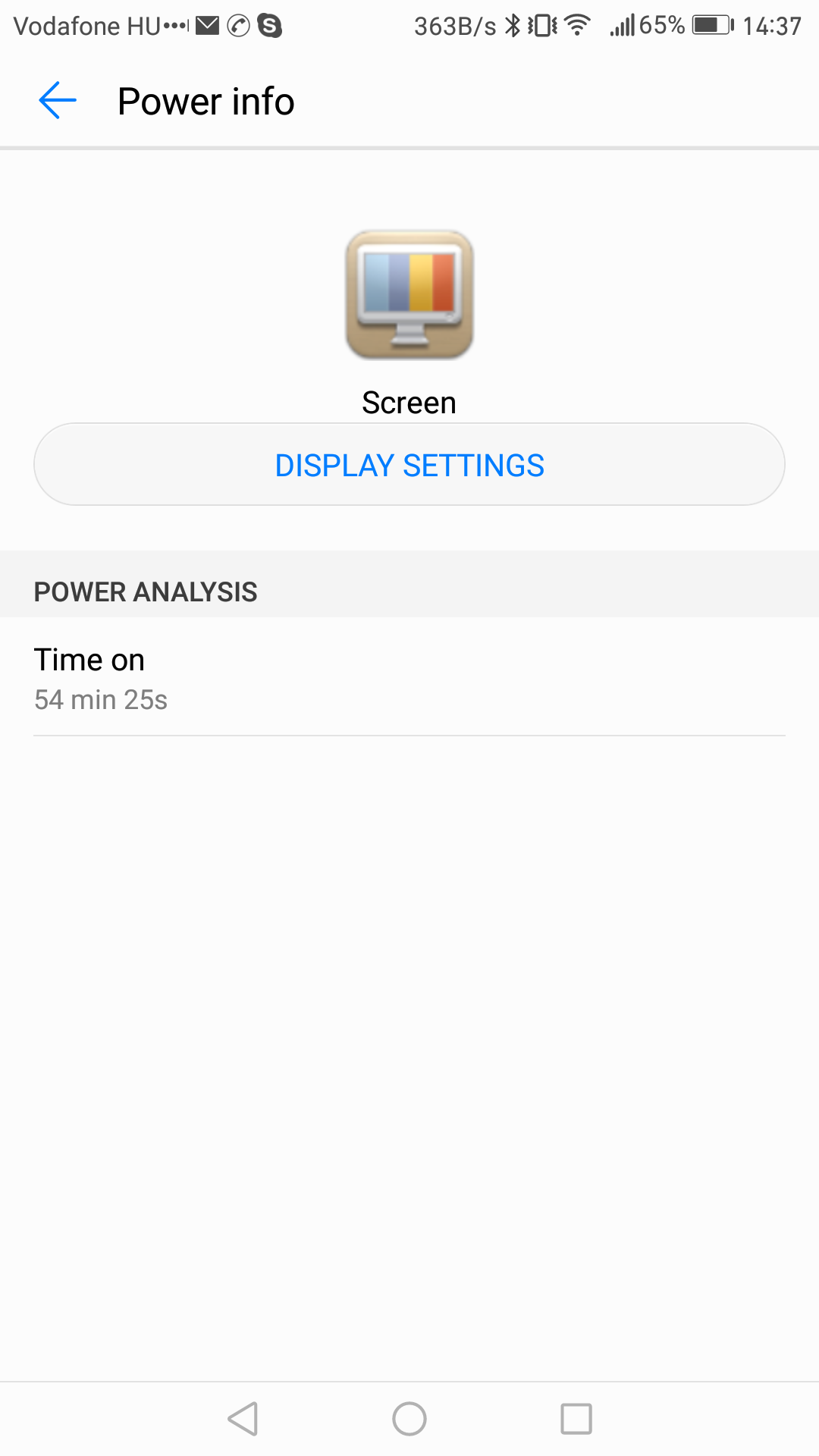Go to the home screen
Screen dimensions: 819x1456
pyautogui.click(x=409, y=1419)
